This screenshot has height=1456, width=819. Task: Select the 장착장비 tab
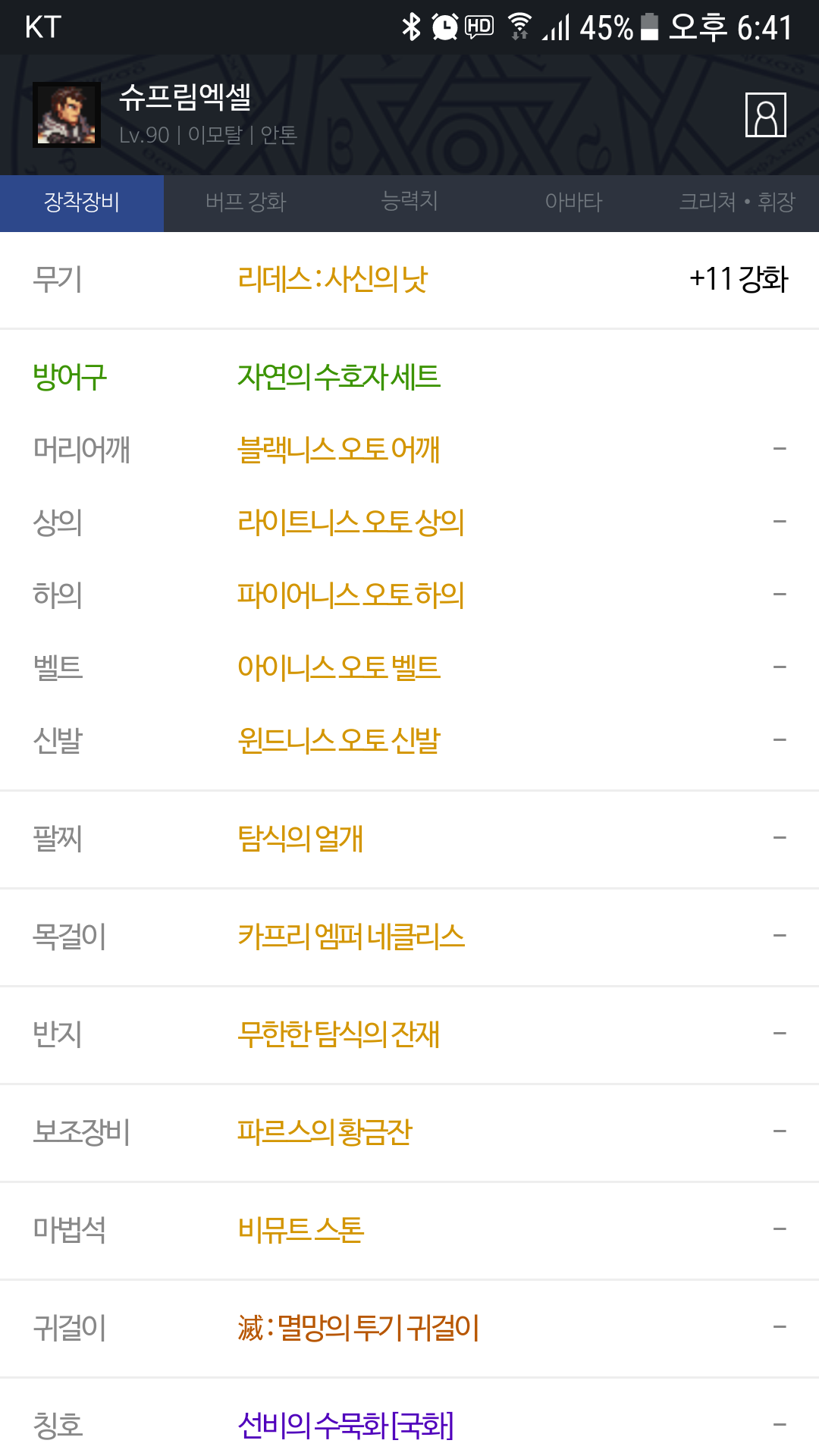pyautogui.click(x=82, y=202)
